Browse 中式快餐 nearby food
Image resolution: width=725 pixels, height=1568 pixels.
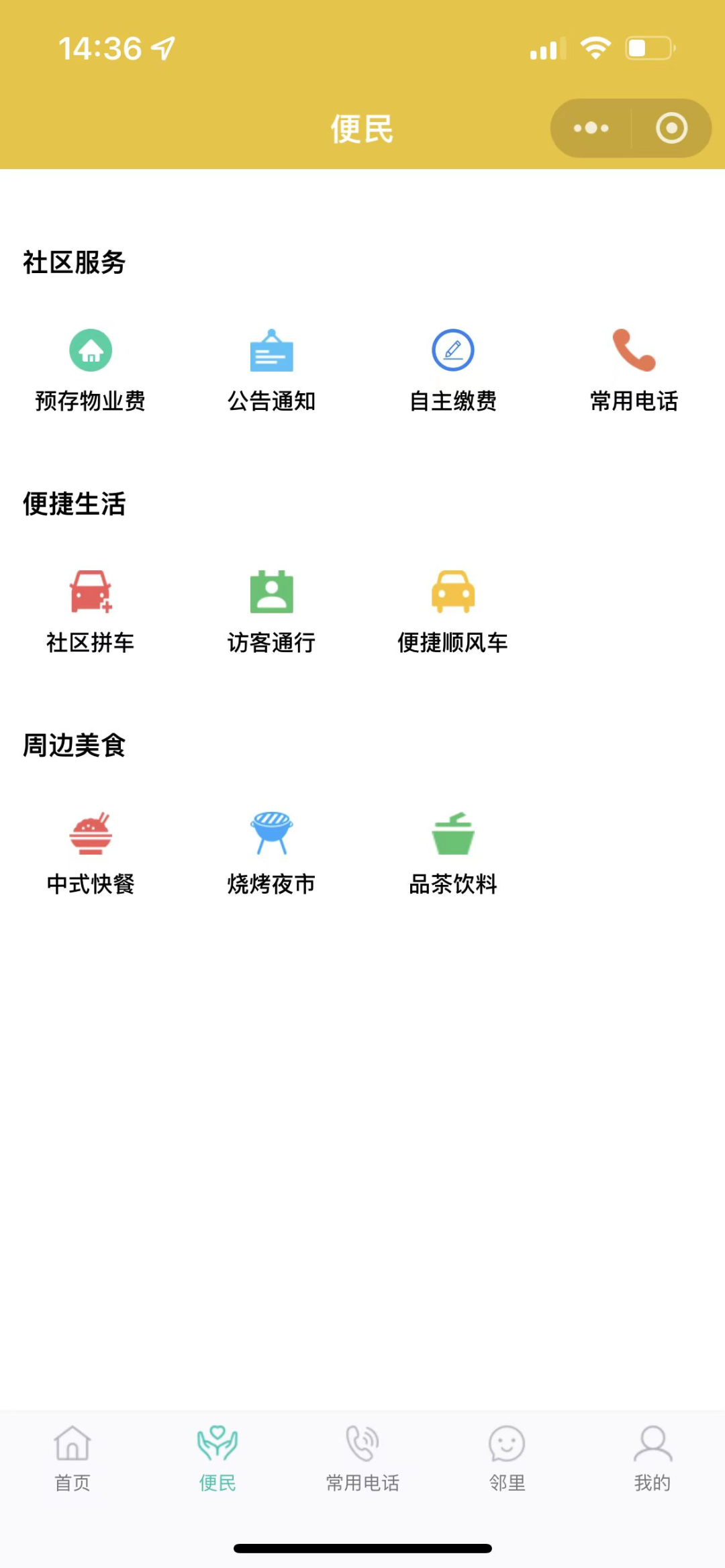click(x=91, y=853)
